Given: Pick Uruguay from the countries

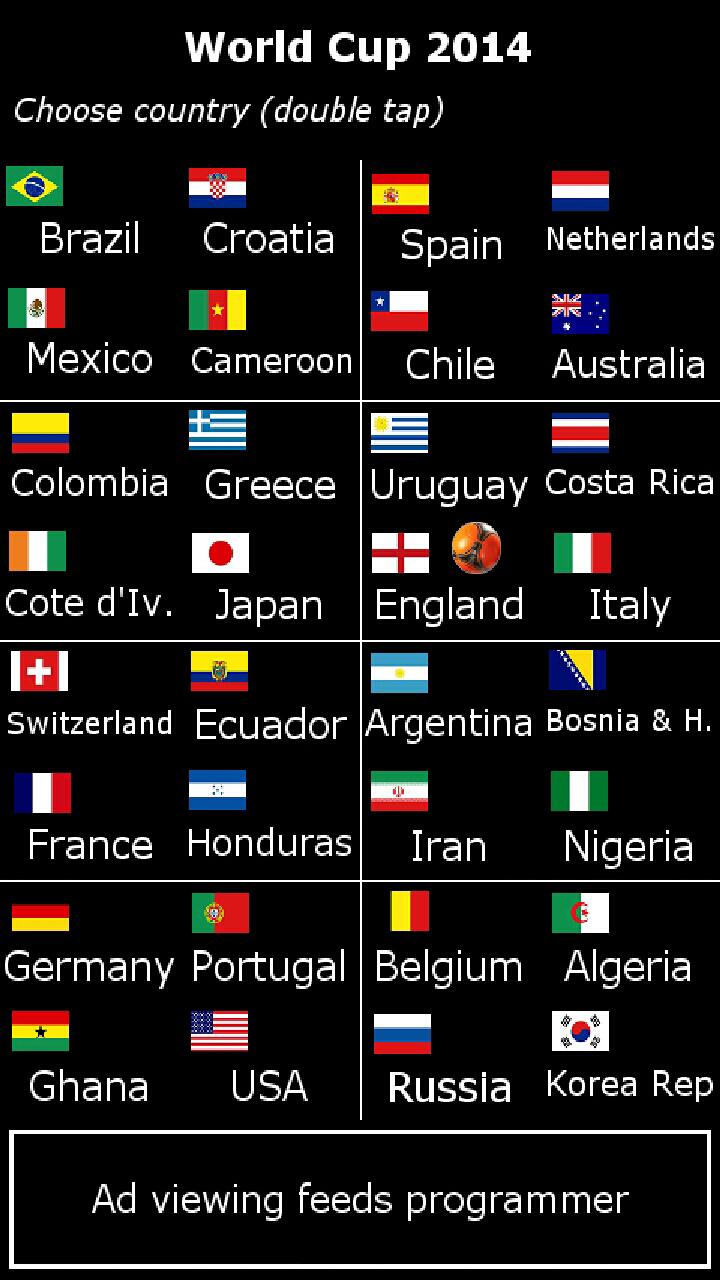Looking at the screenshot, I should coord(450,460).
